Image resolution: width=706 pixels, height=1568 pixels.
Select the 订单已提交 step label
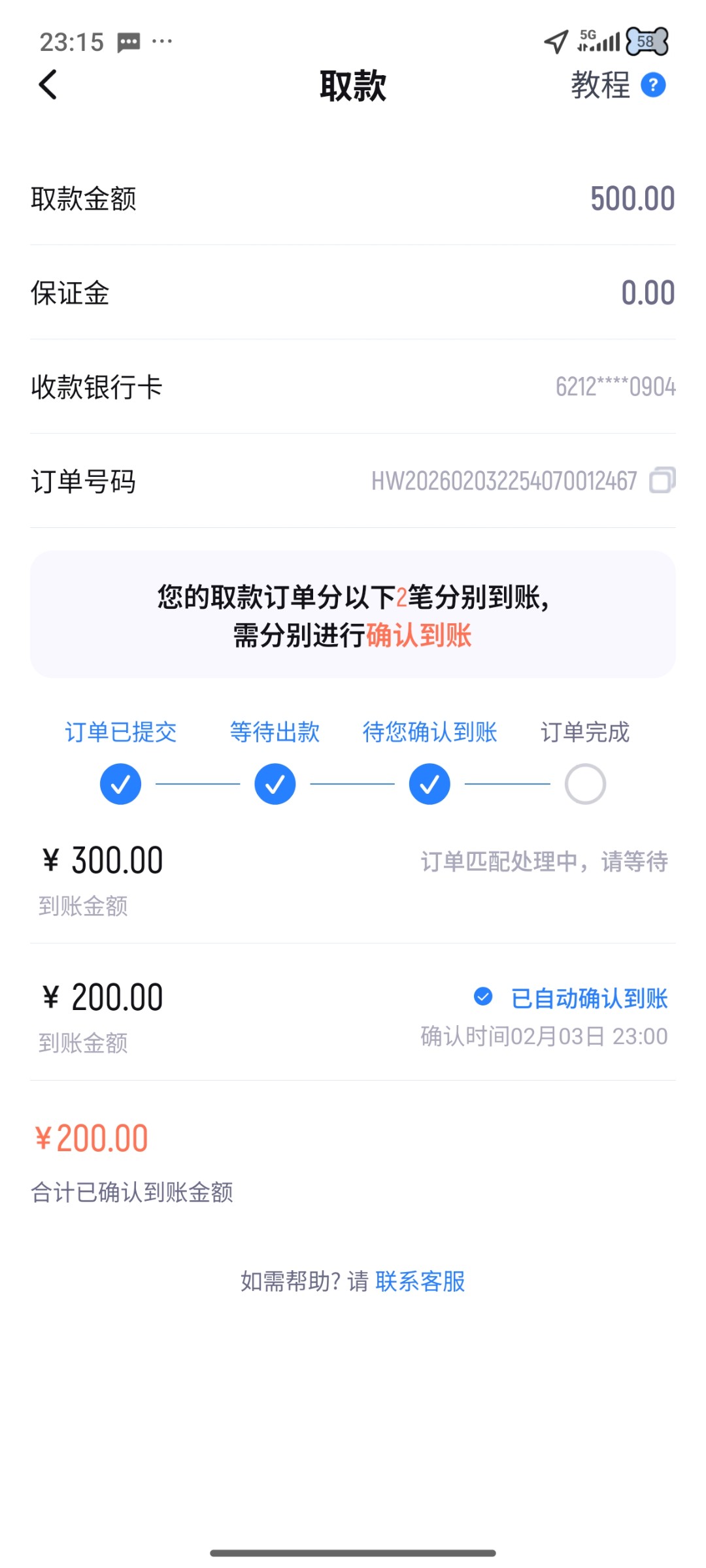point(120,733)
